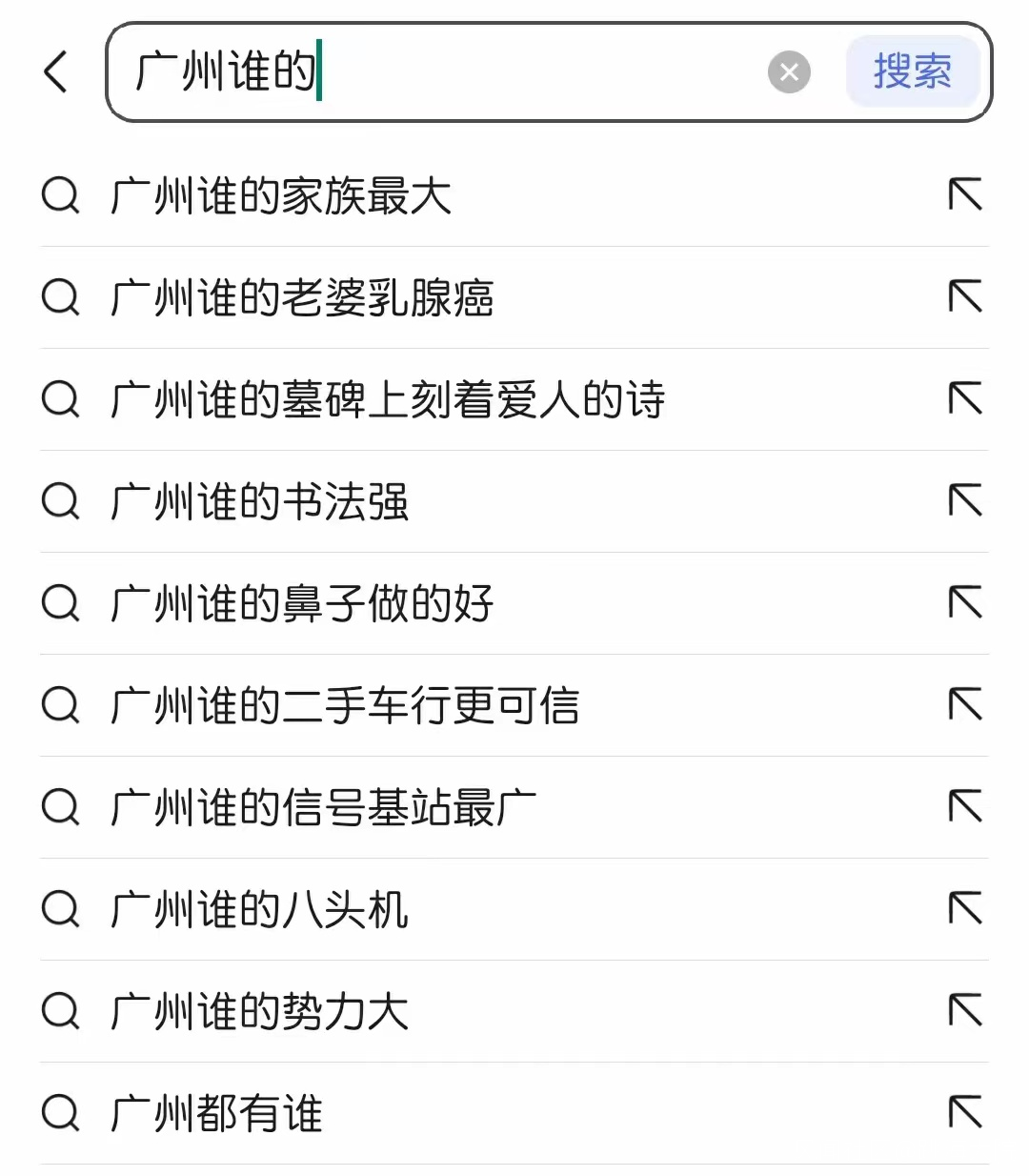1029x1176 pixels.
Task: Go back using the left arrow
Action: point(57,72)
